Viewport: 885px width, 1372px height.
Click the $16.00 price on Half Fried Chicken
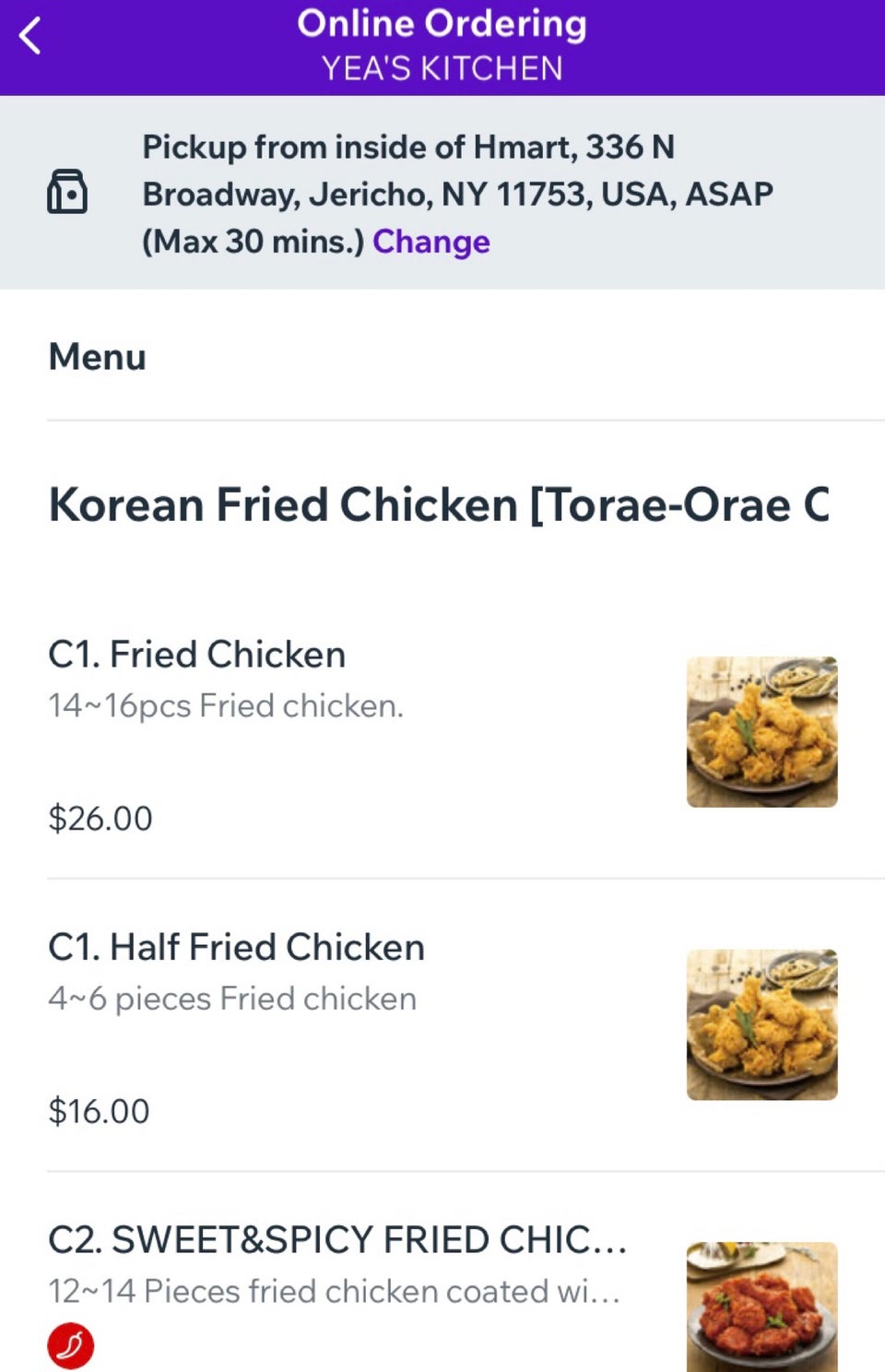point(100,1111)
